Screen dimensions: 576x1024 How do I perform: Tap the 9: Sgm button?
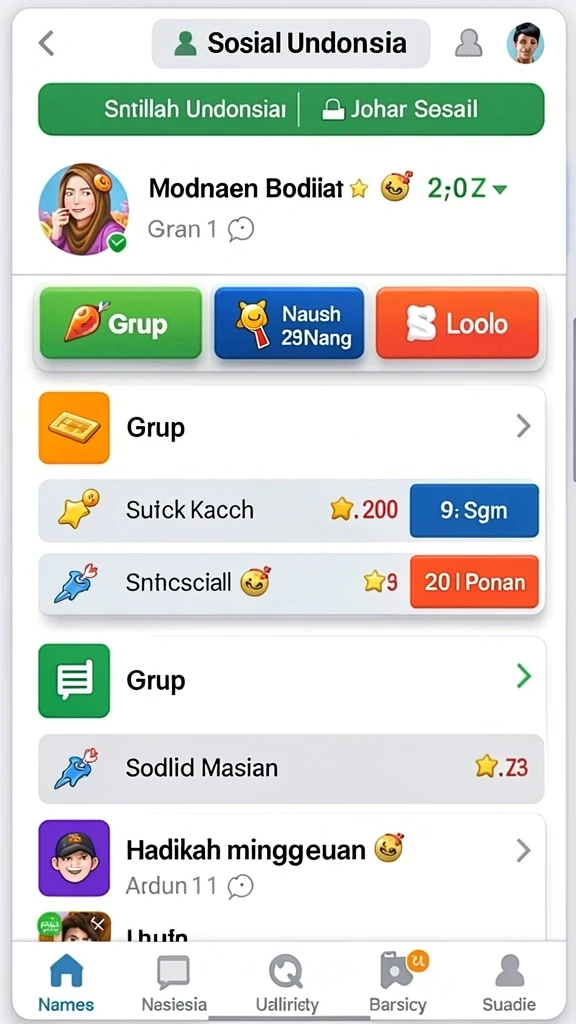(474, 511)
